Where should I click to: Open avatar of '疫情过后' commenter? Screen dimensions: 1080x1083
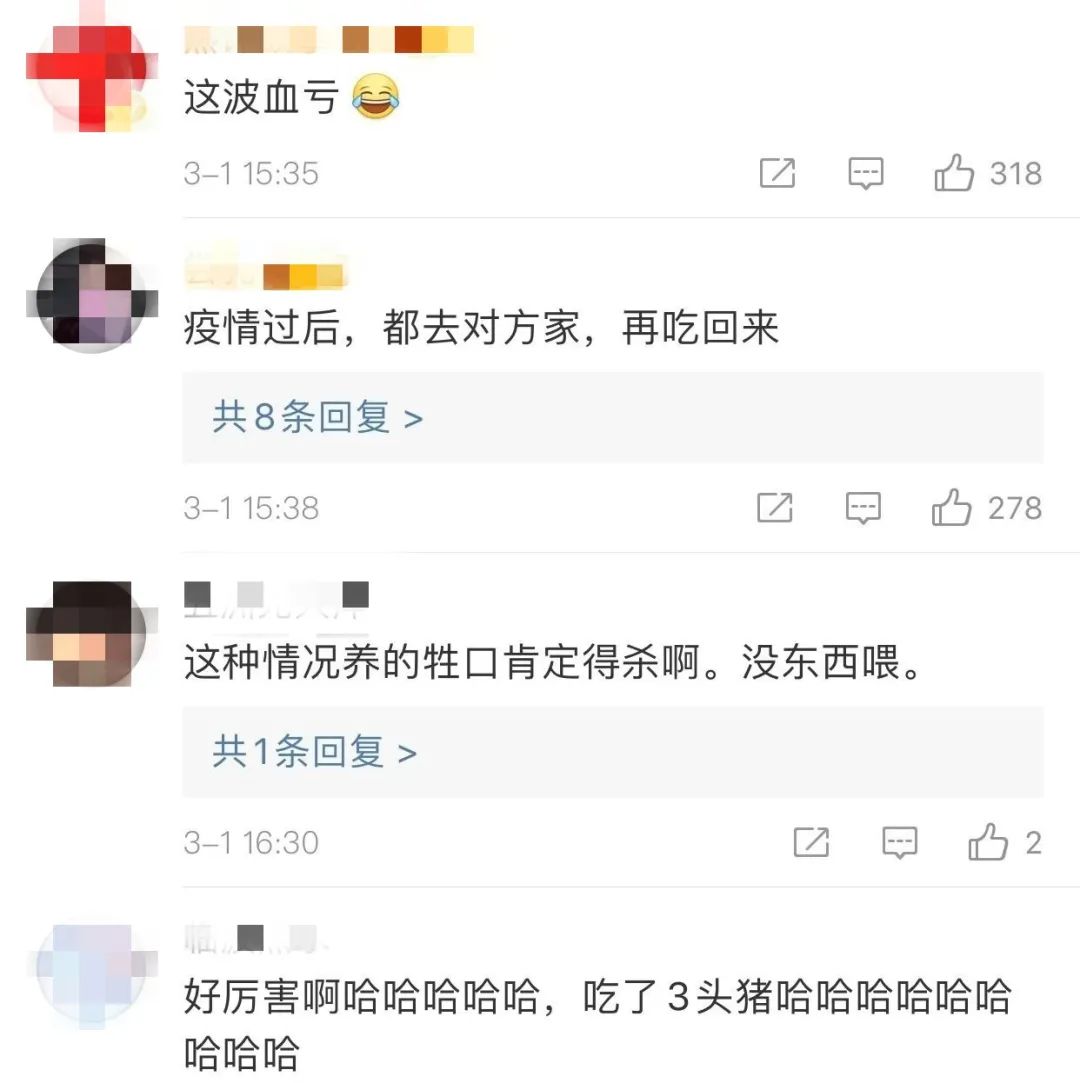pyautogui.click(x=91, y=296)
